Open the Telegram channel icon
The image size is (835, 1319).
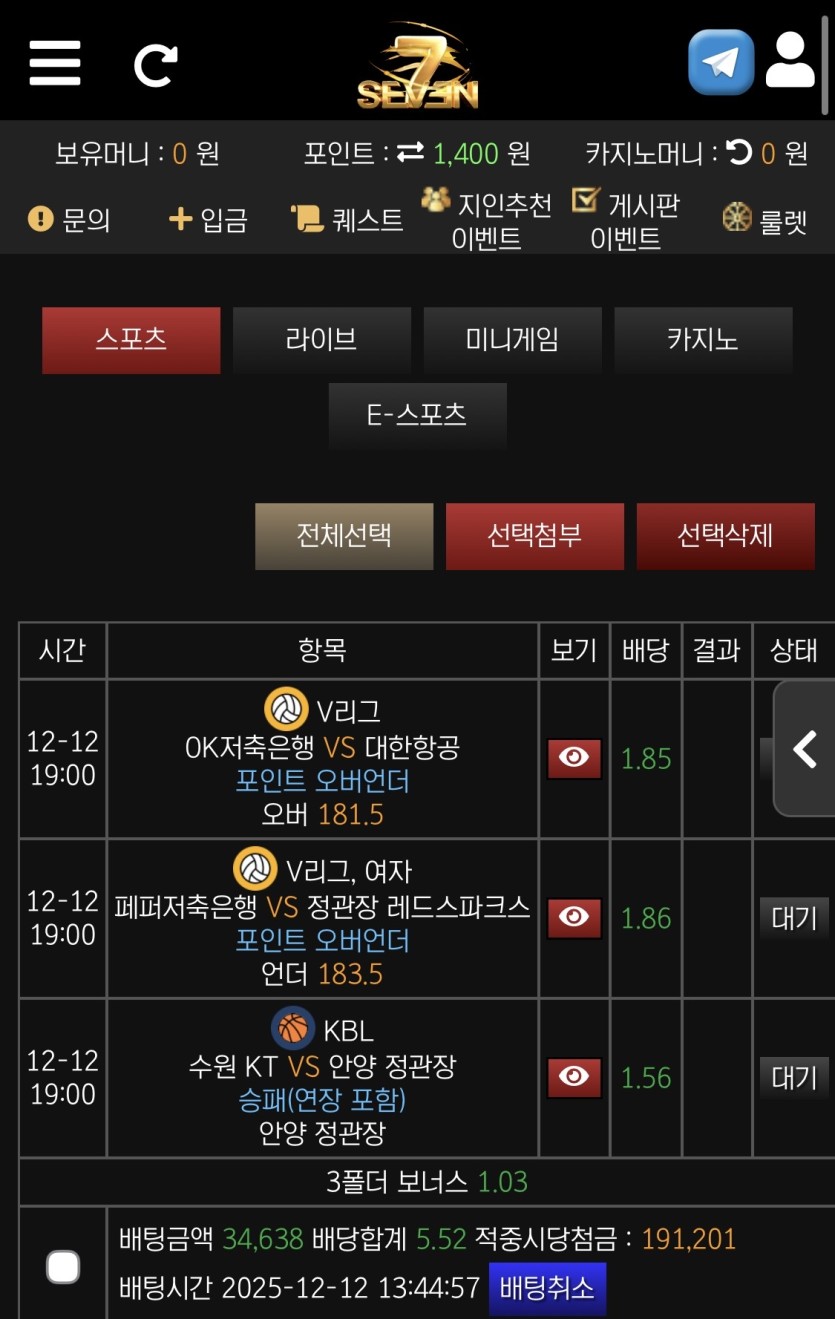click(x=720, y=62)
